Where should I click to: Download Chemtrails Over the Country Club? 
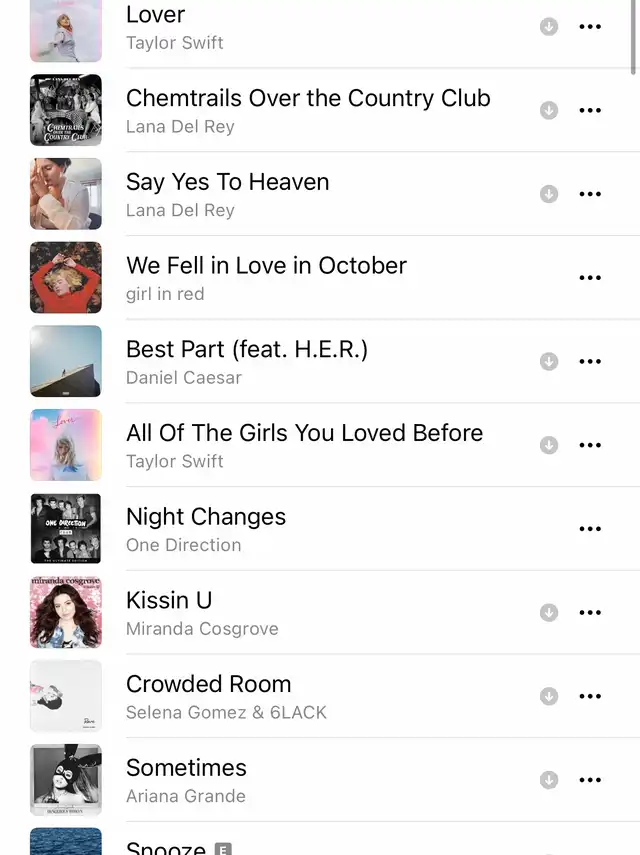pyautogui.click(x=549, y=110)
